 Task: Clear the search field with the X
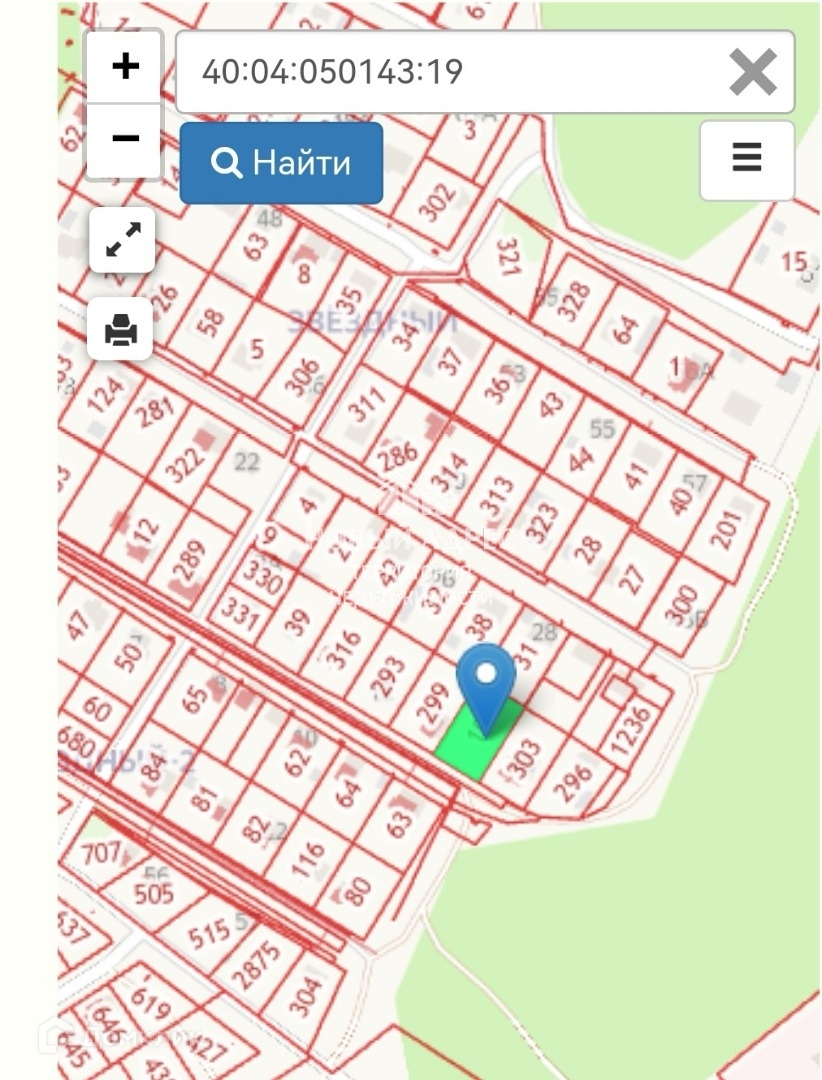pyautogui.click(x=753, y=72)
